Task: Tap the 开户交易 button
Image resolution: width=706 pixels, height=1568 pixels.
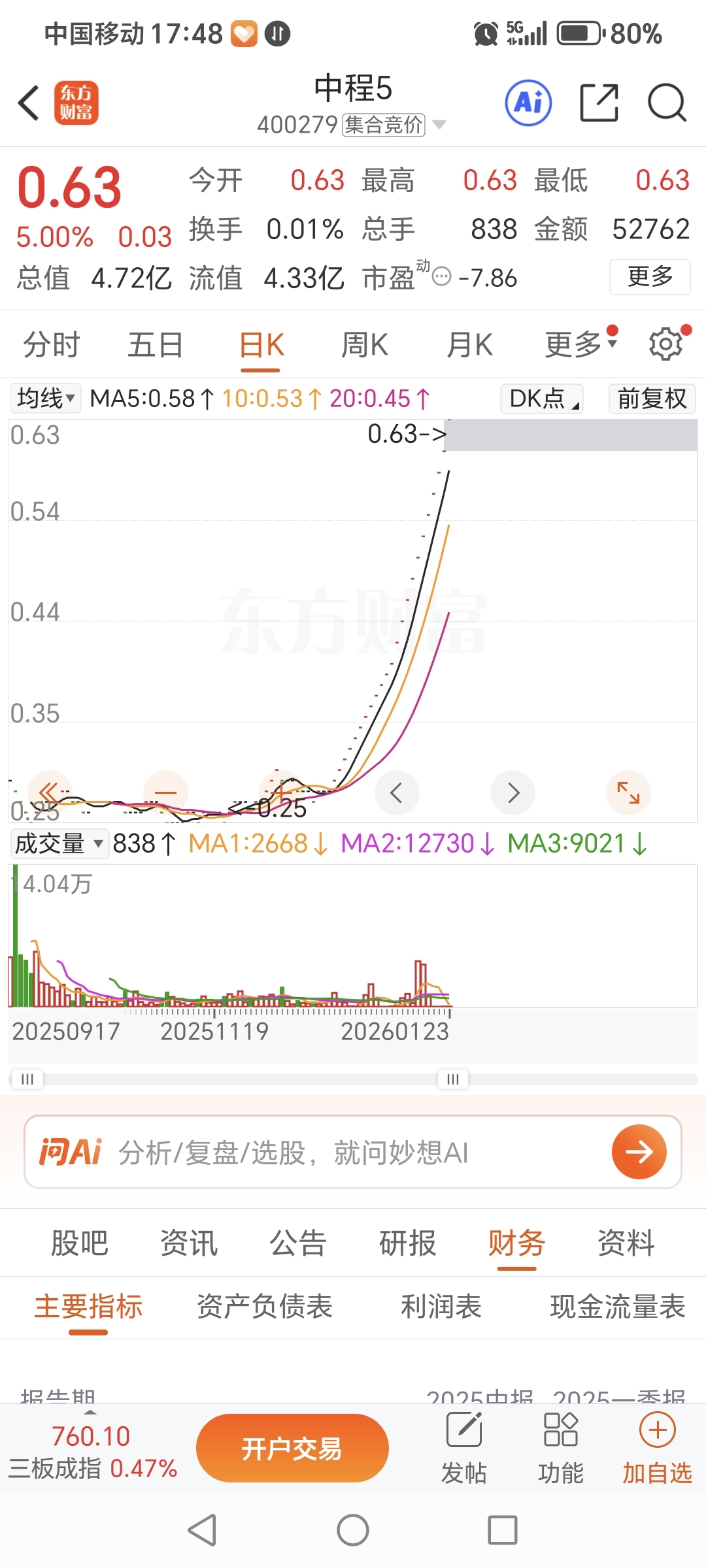Action: [x=292, y=1448]
